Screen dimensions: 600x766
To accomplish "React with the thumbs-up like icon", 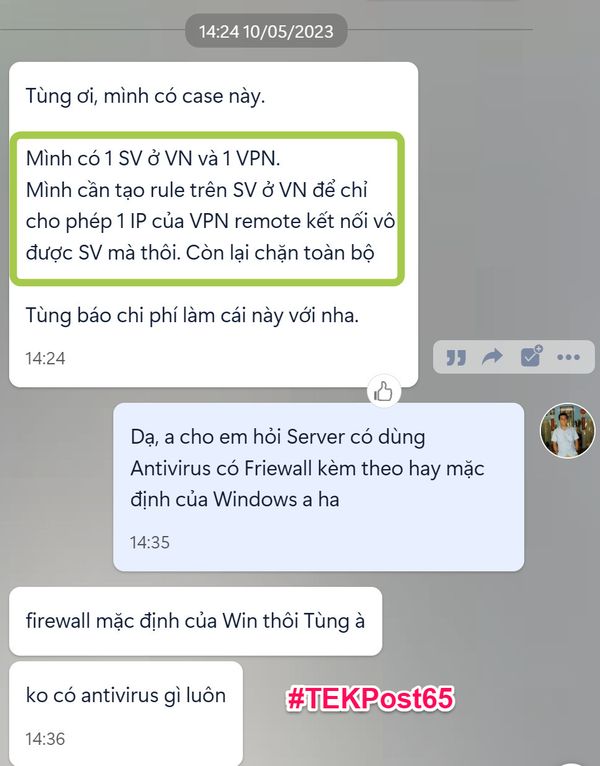I will [383, 392].
